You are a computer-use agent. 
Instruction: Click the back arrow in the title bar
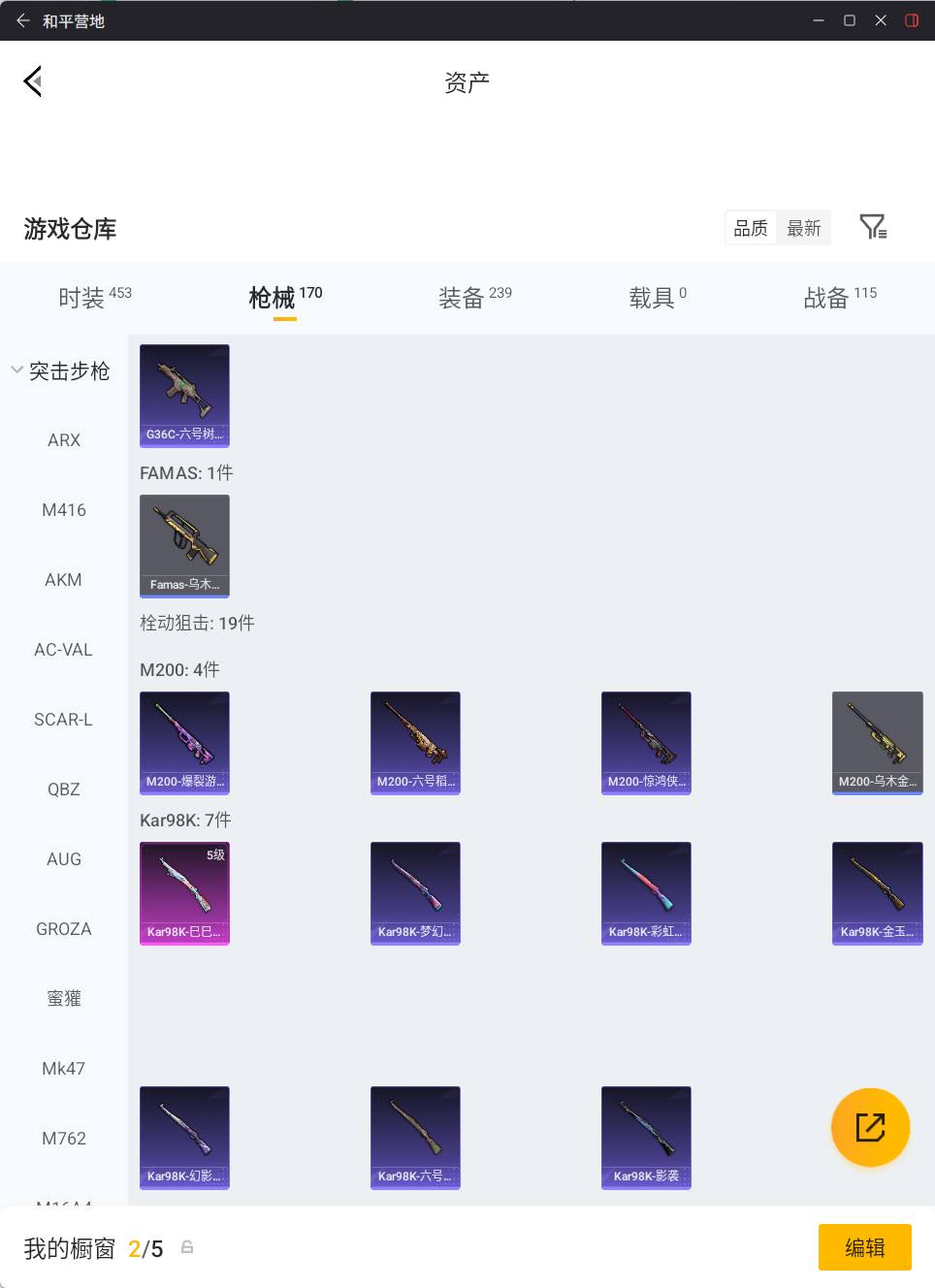[21, 19]
